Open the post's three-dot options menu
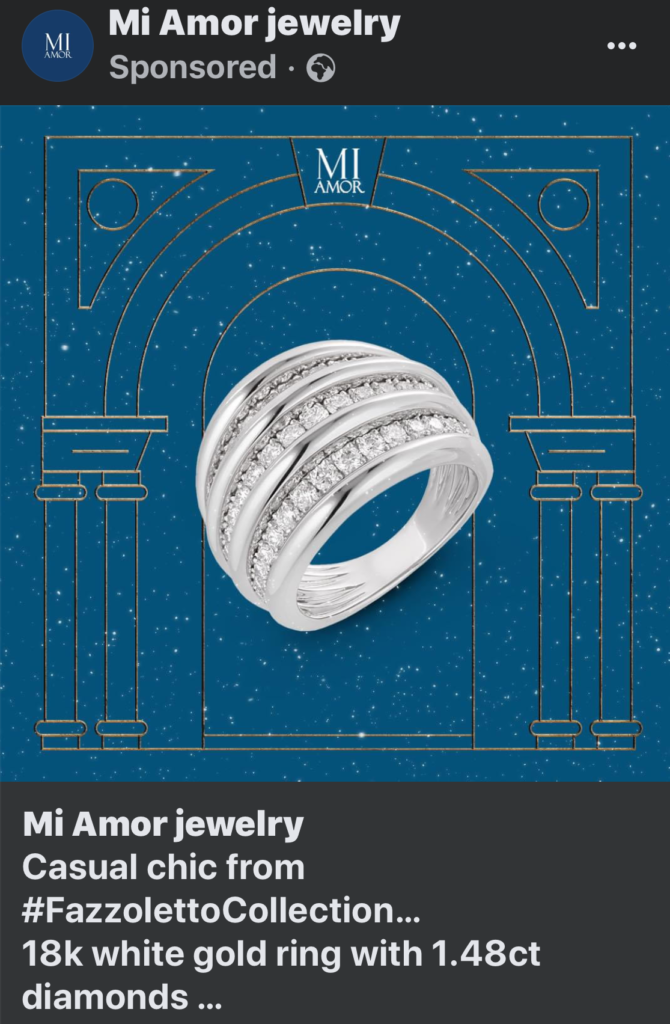 click(x=622, y=46)
